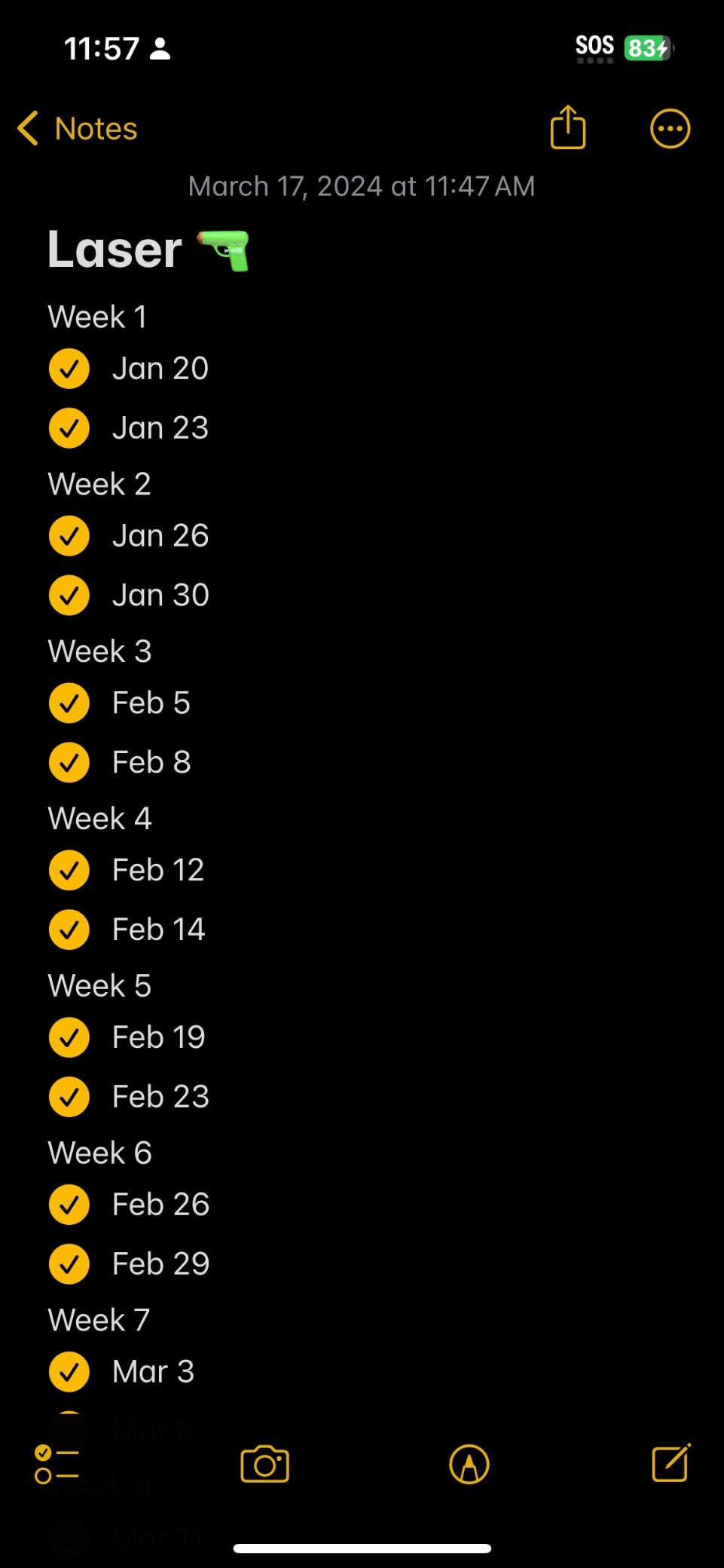Share this Laser note
Viewport: 724px width, 1568px height.
[x=568, y=127]
